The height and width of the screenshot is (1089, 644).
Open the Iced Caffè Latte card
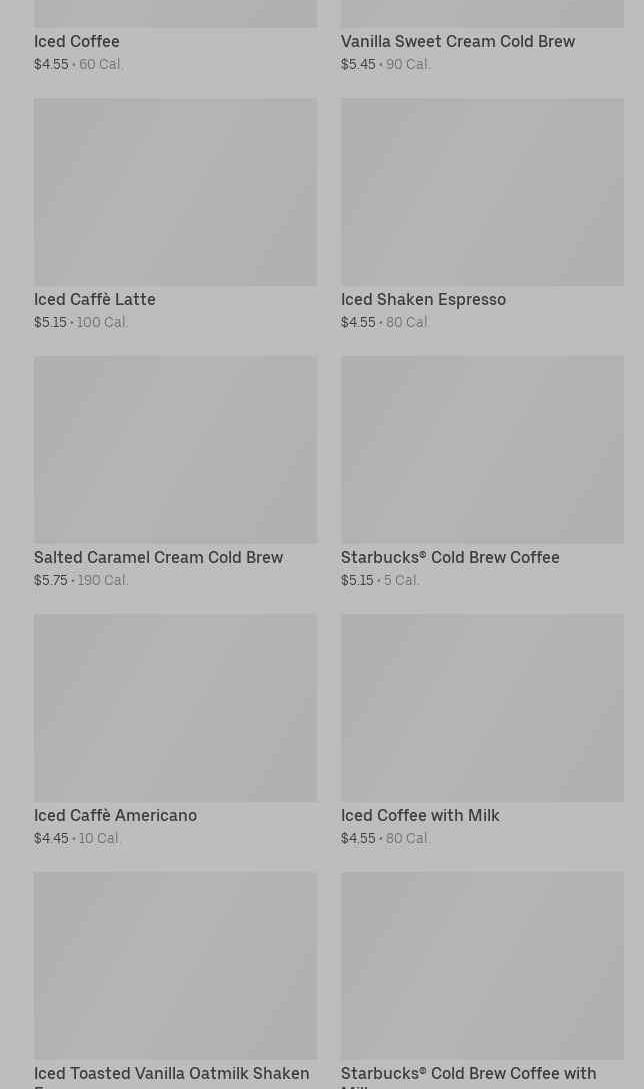174,193
